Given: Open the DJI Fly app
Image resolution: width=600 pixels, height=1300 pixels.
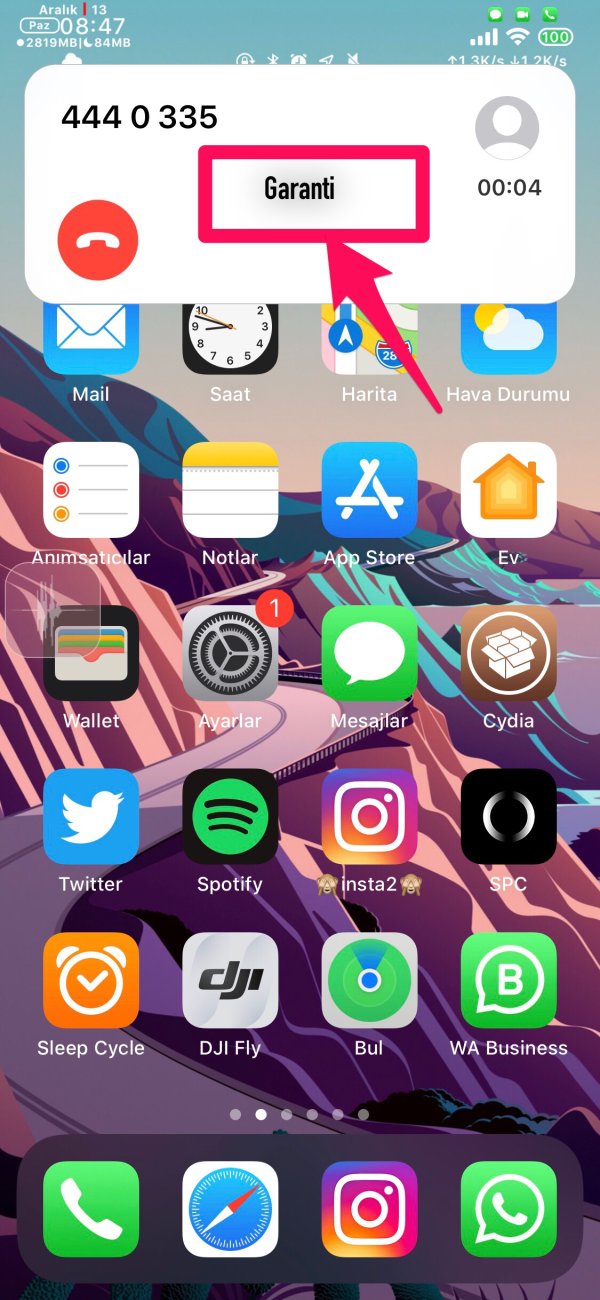Looking at the screenshot, I should [x=230, y=980].
